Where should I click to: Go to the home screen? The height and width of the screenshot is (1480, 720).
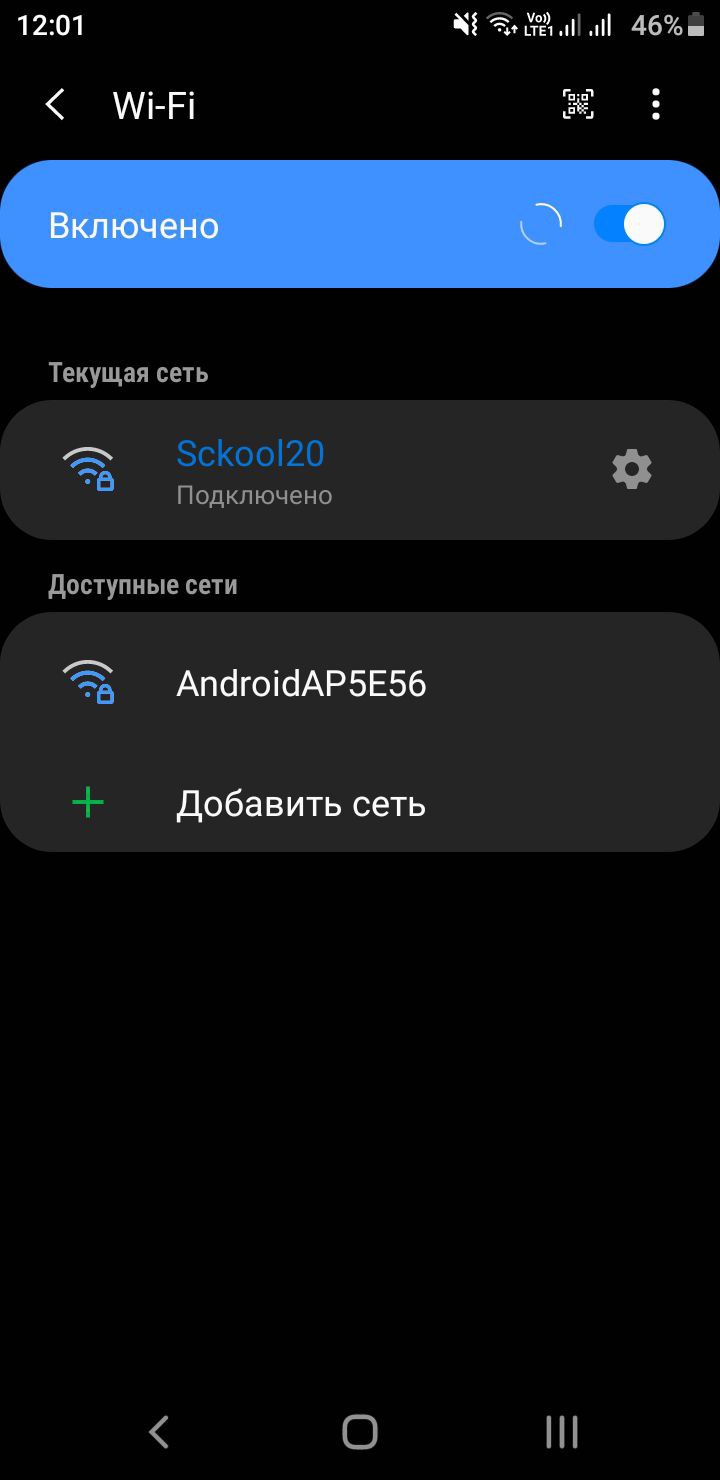[x=360, y=1432]
